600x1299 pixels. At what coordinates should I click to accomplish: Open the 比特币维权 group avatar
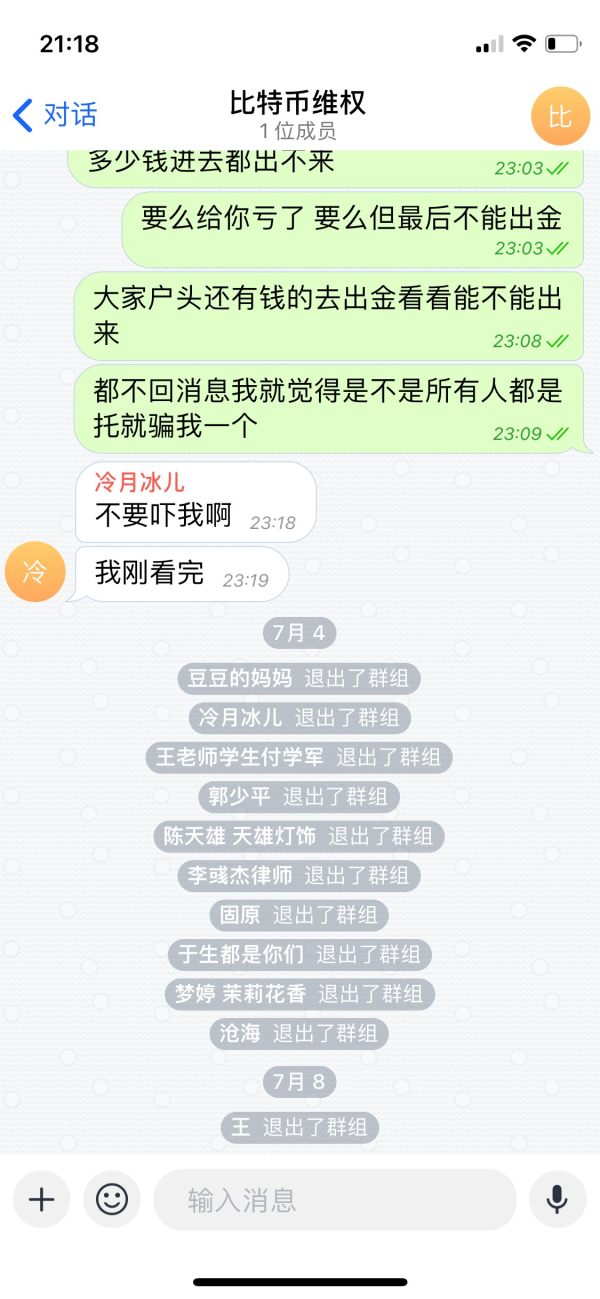pyautogui.click(x=559, y=116)
